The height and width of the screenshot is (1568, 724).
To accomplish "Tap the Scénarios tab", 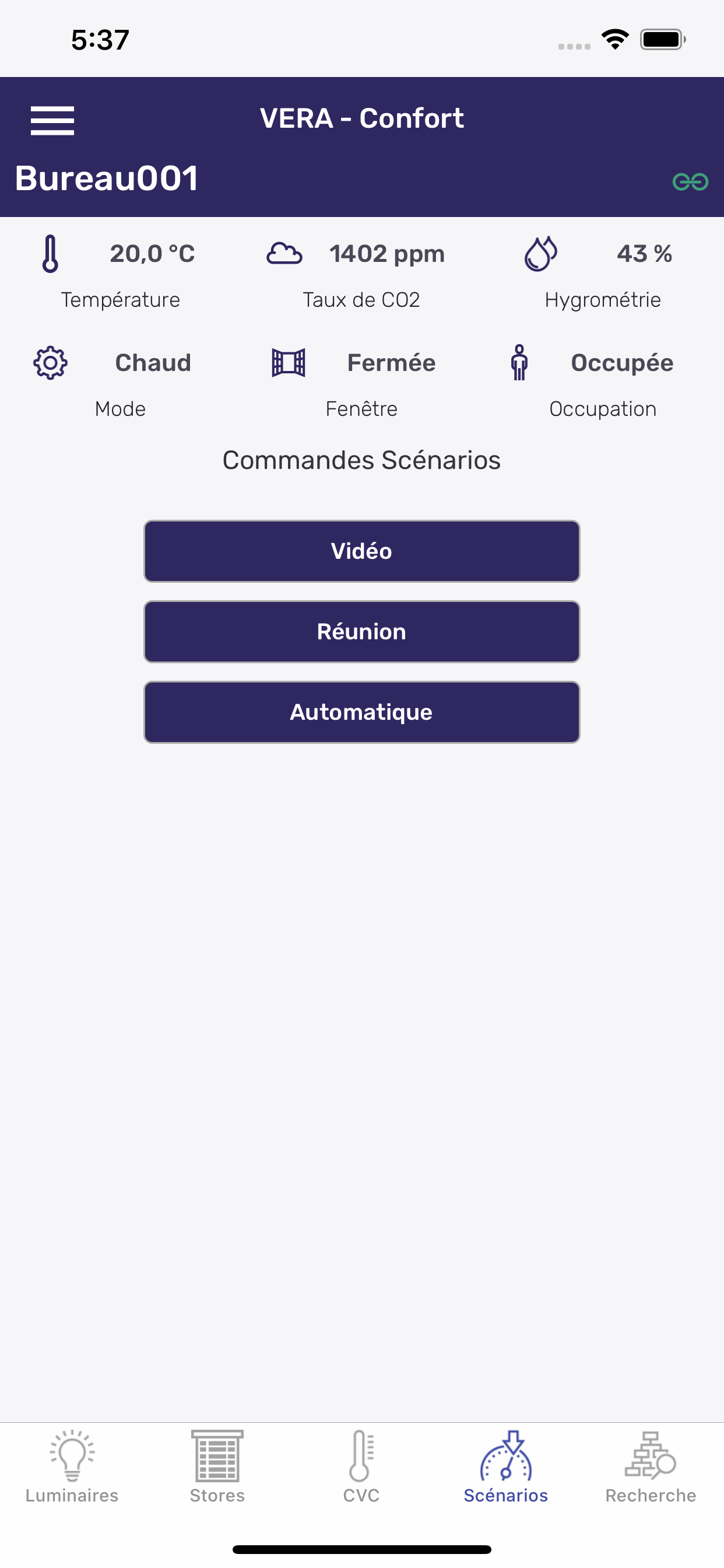I will point(505,1467).
